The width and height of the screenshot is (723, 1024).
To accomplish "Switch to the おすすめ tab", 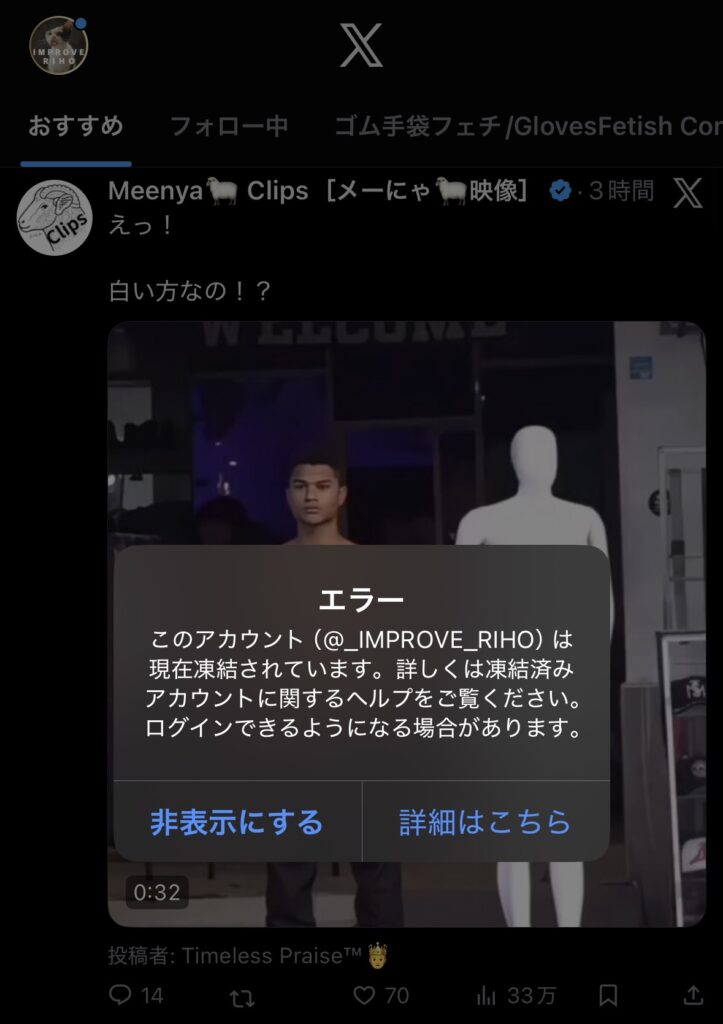I will pyautogui.click(x=75, y=126).
